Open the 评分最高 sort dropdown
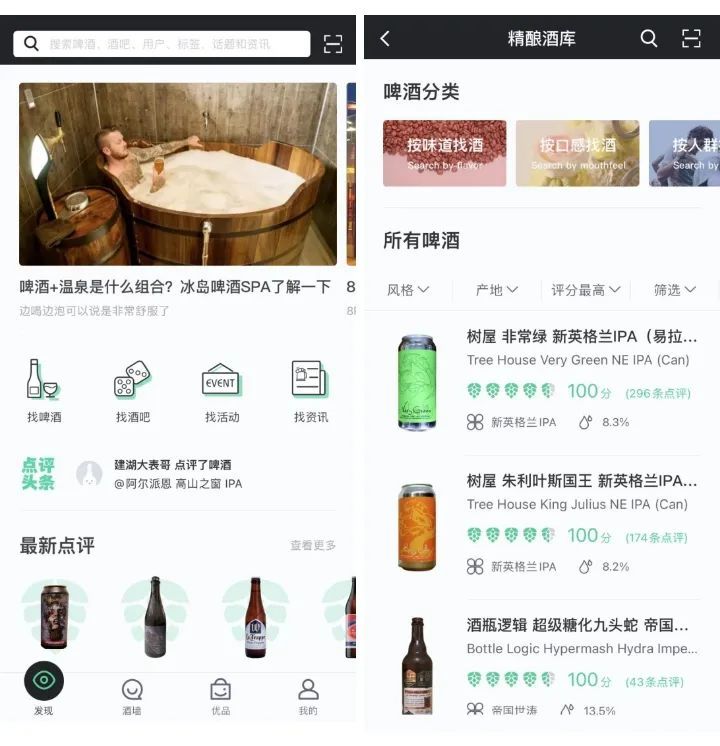The height and width of the screenshot is (746, 720). pos(586,290)
